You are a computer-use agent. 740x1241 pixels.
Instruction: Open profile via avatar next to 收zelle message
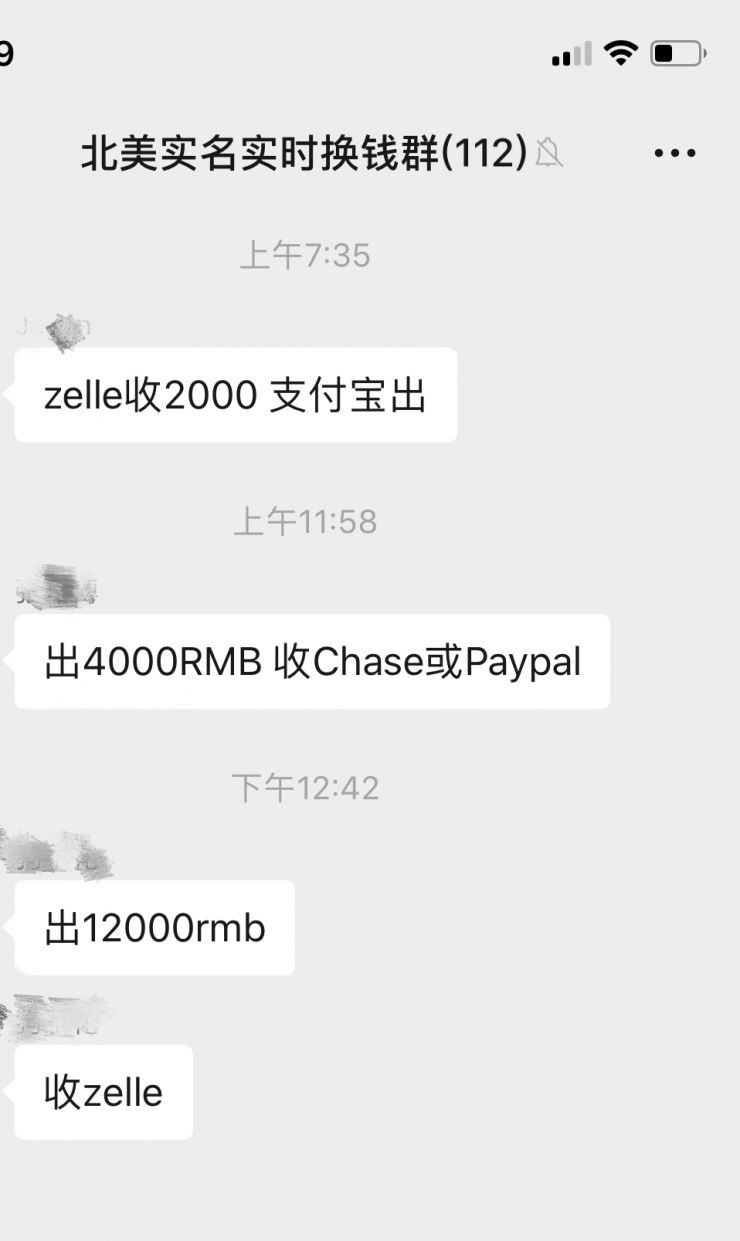pyautogui.click(x=50, y=1016)
